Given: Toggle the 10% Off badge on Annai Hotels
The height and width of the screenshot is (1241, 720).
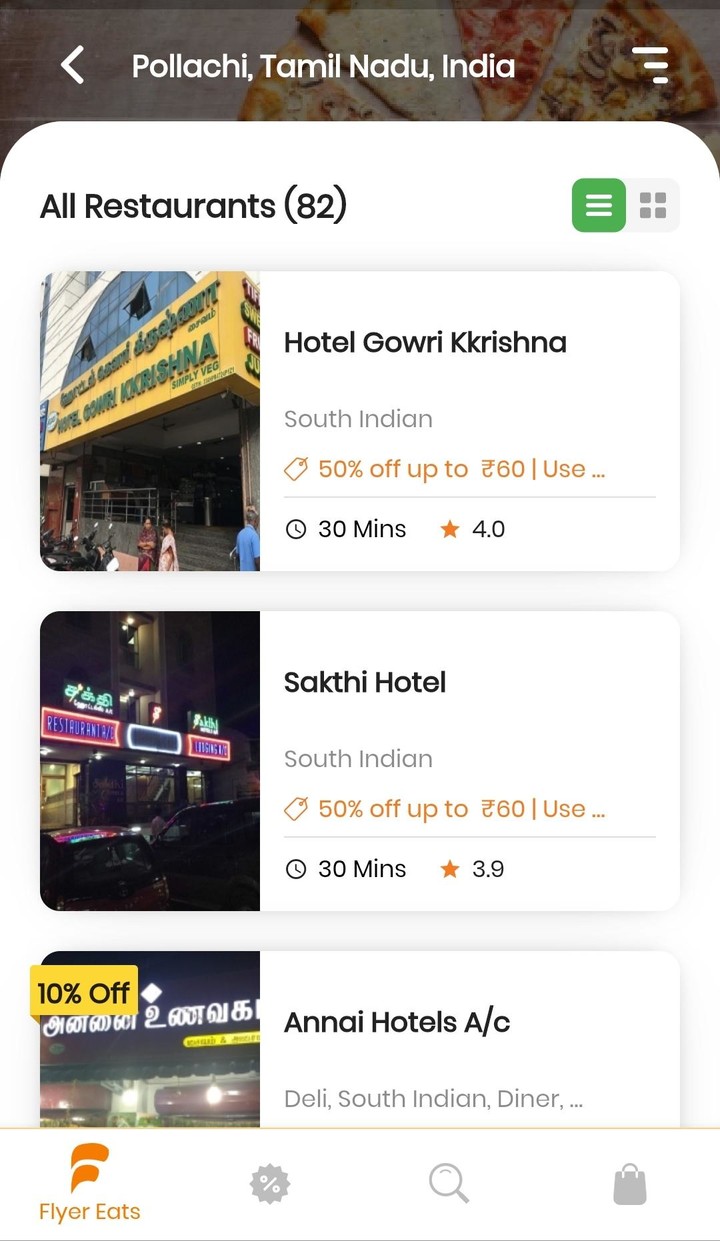Looking at the screenshot, I should tap(84, 992).
